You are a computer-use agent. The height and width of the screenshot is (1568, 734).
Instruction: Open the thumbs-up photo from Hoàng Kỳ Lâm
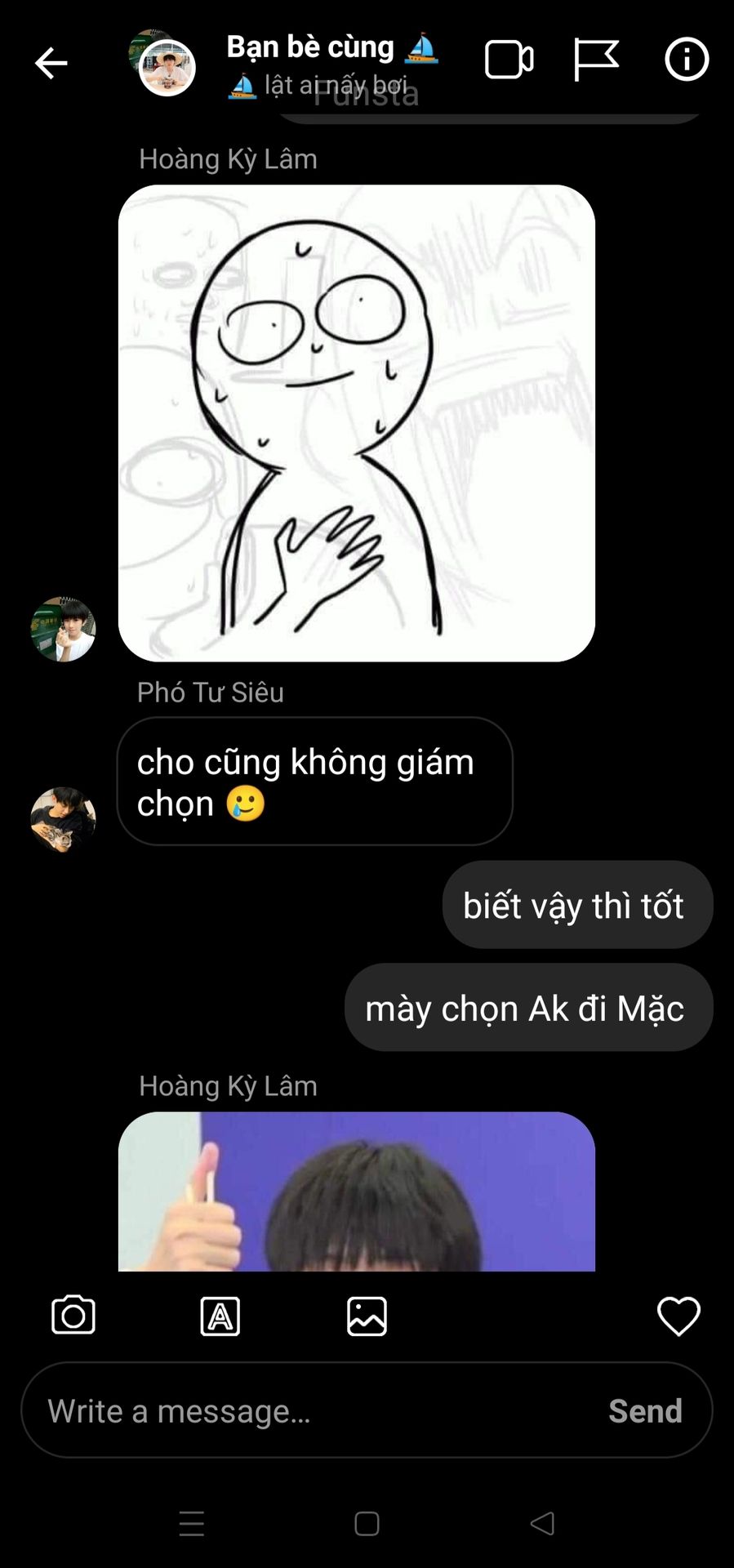(x=356, y=1191)
